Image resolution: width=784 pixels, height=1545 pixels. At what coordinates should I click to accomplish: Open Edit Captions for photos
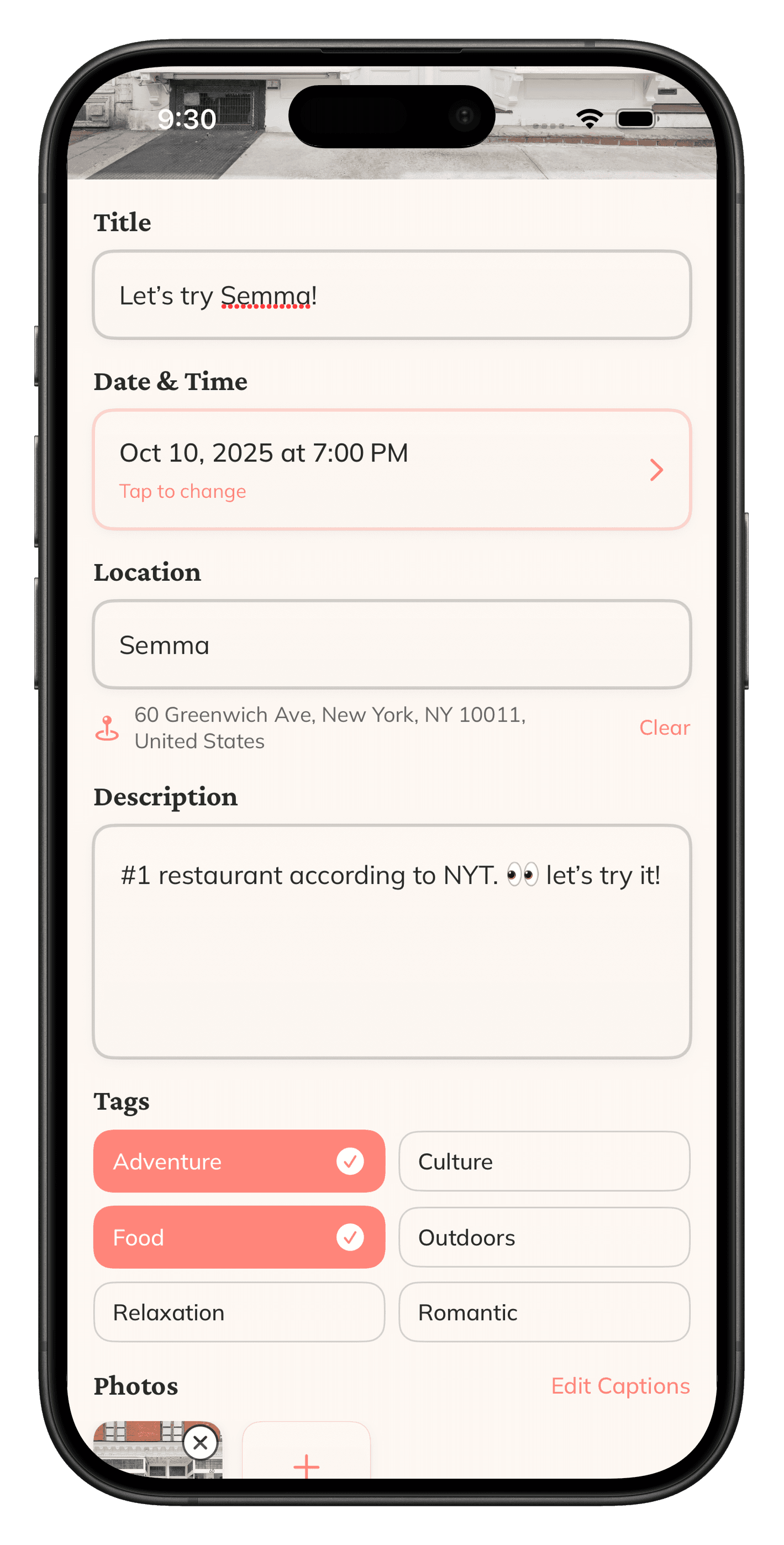[620, 1386]
